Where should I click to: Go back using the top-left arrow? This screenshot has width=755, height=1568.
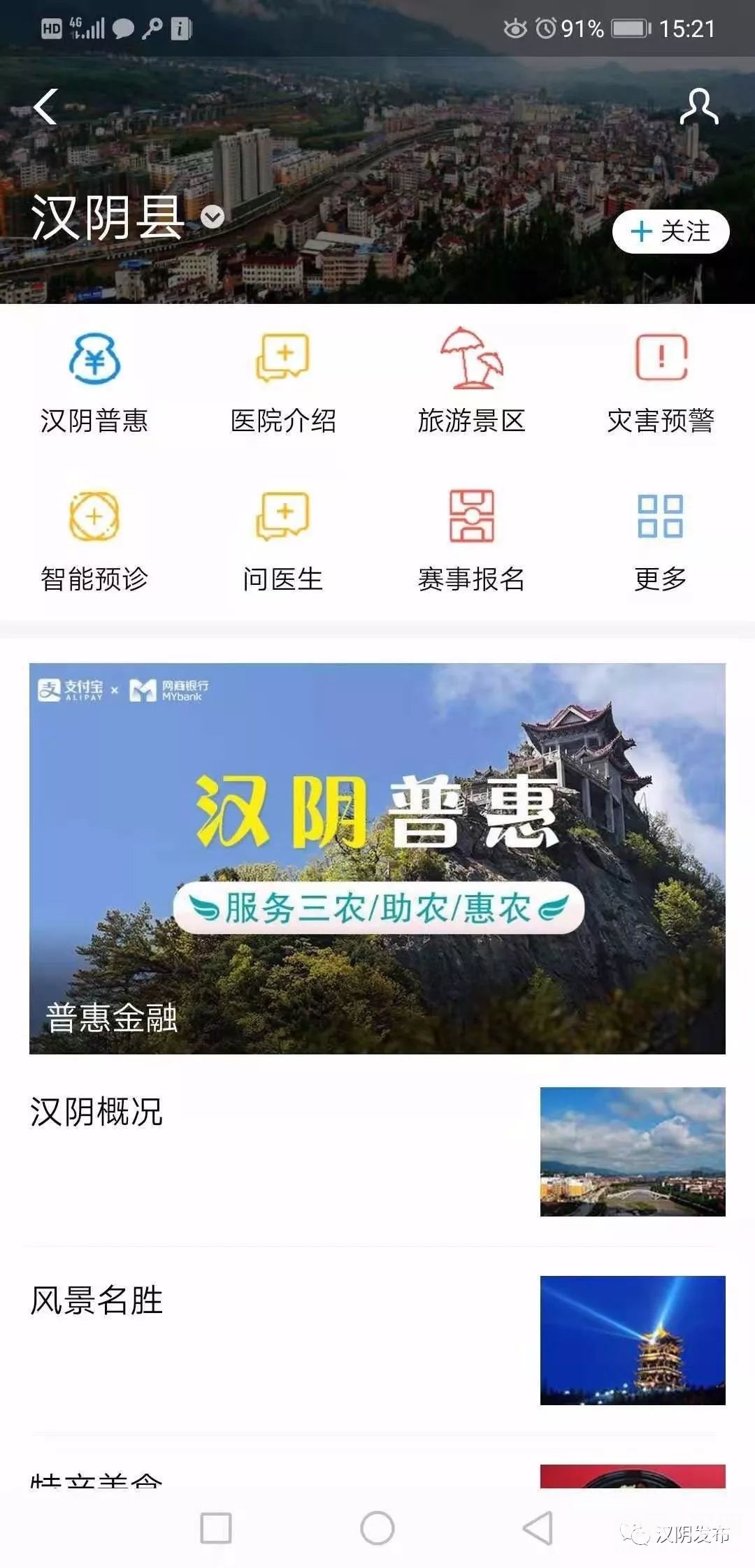click(x=45, y=107)
